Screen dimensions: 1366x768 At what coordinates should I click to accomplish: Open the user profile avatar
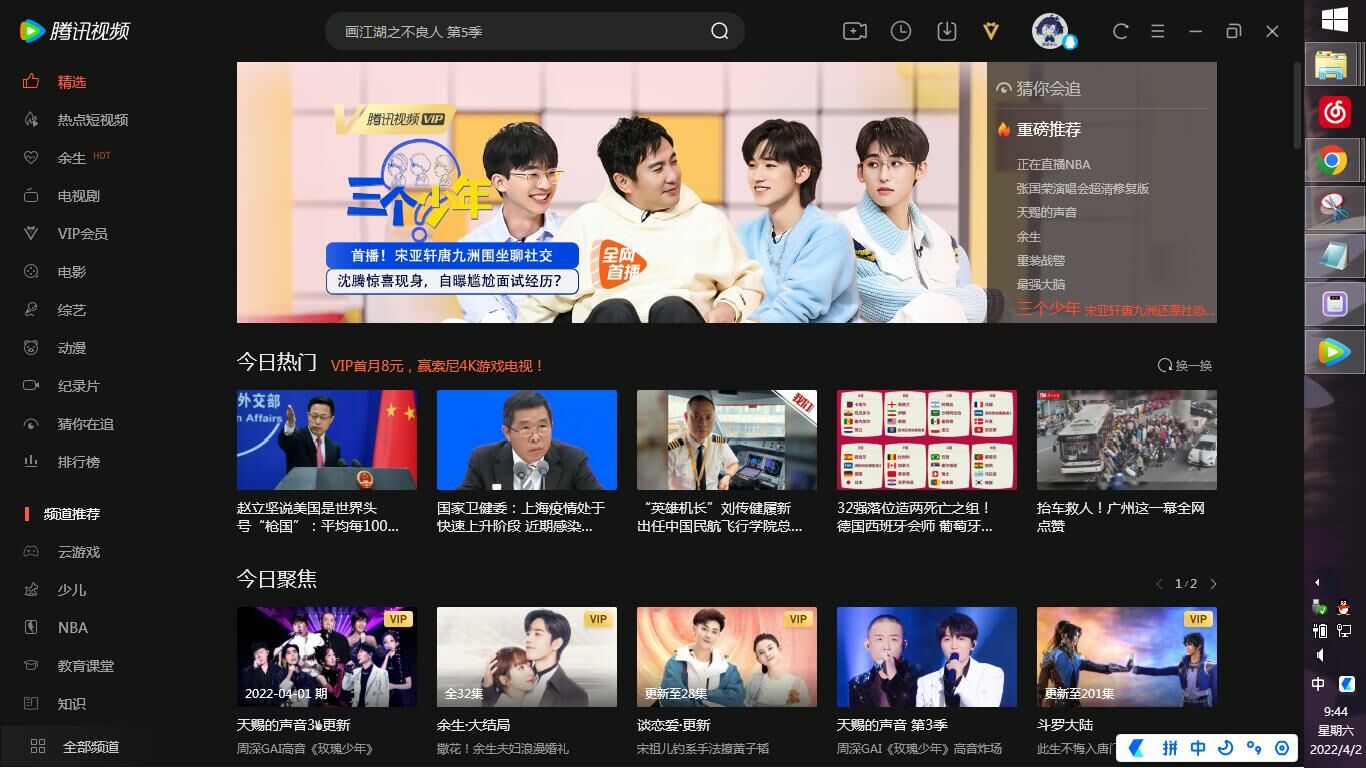click(x=1050, y=31)
